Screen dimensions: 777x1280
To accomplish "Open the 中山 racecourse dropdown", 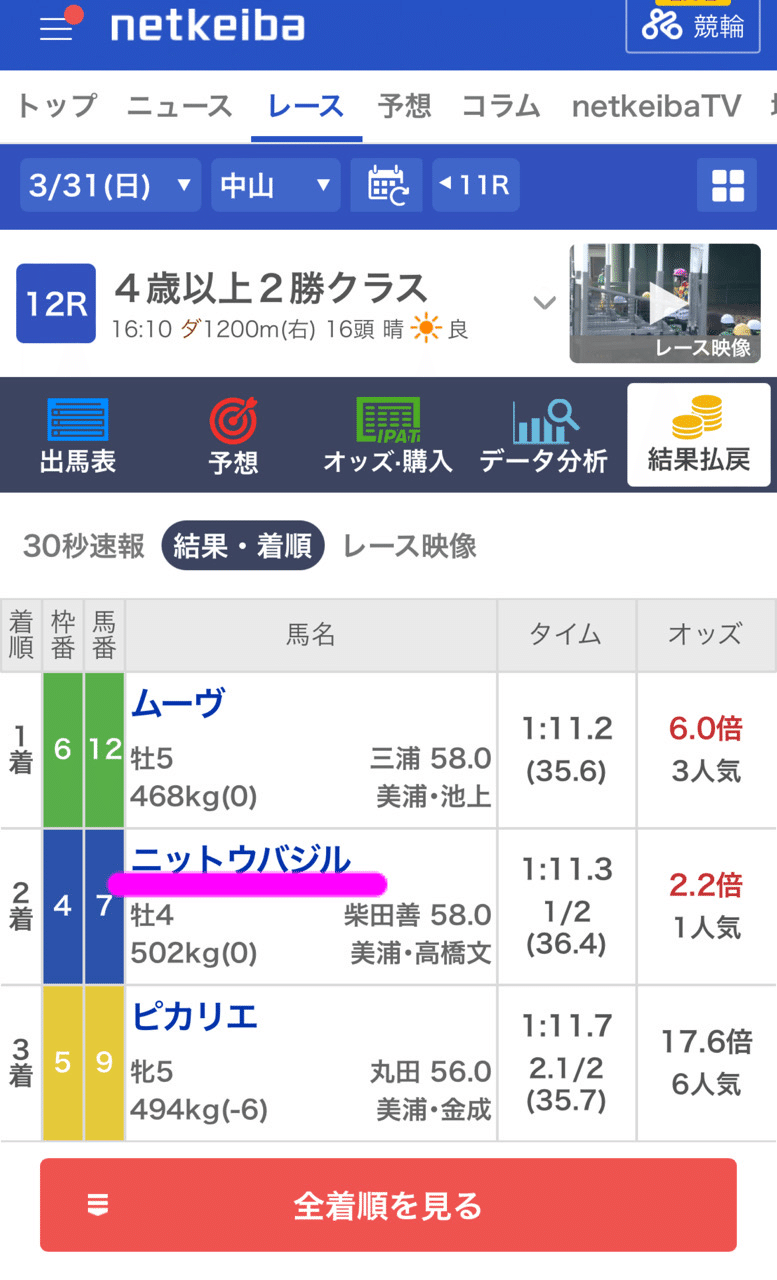I will click(x=275, y=185).
